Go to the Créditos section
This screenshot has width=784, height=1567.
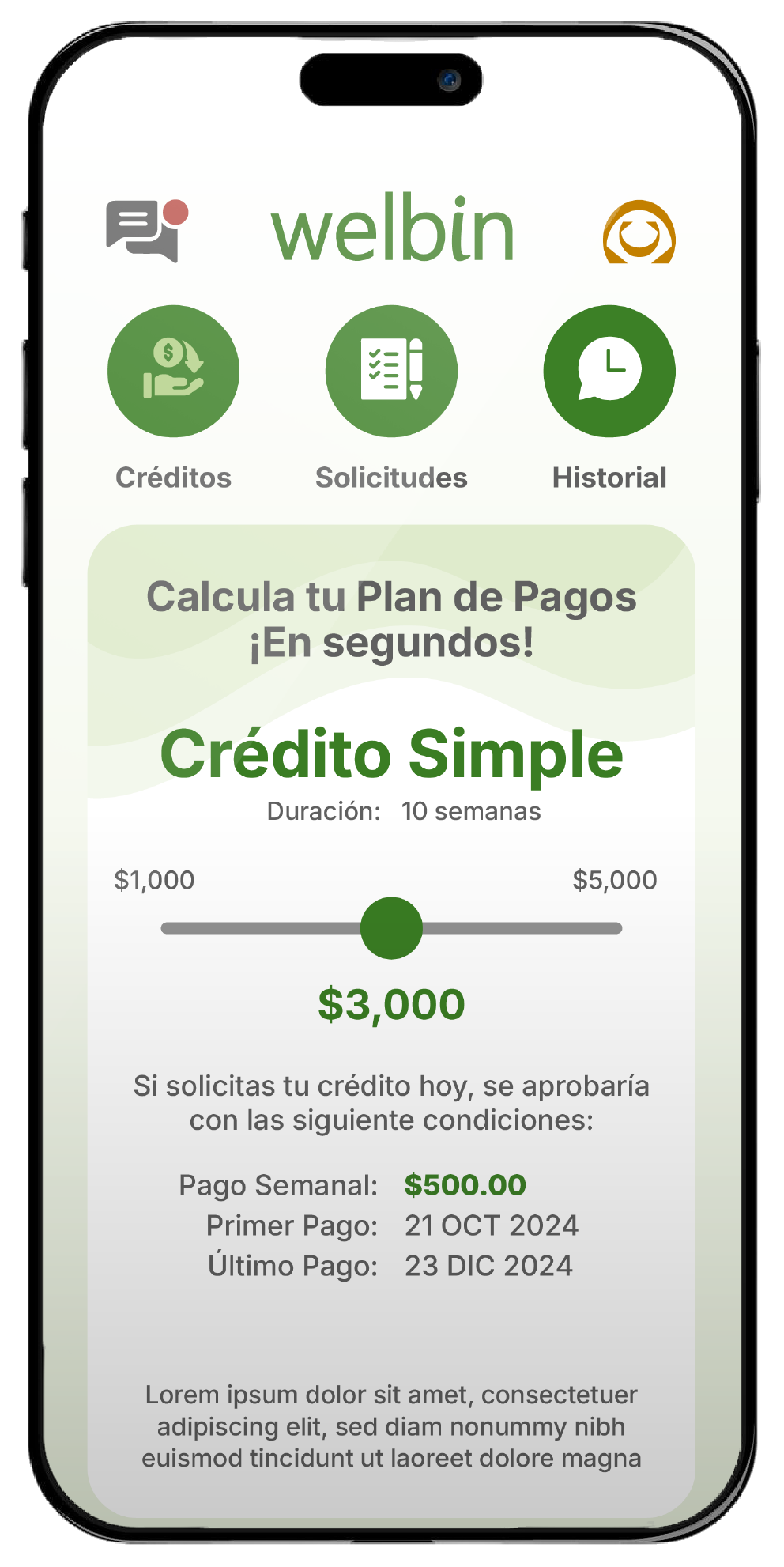click(173, 371)
